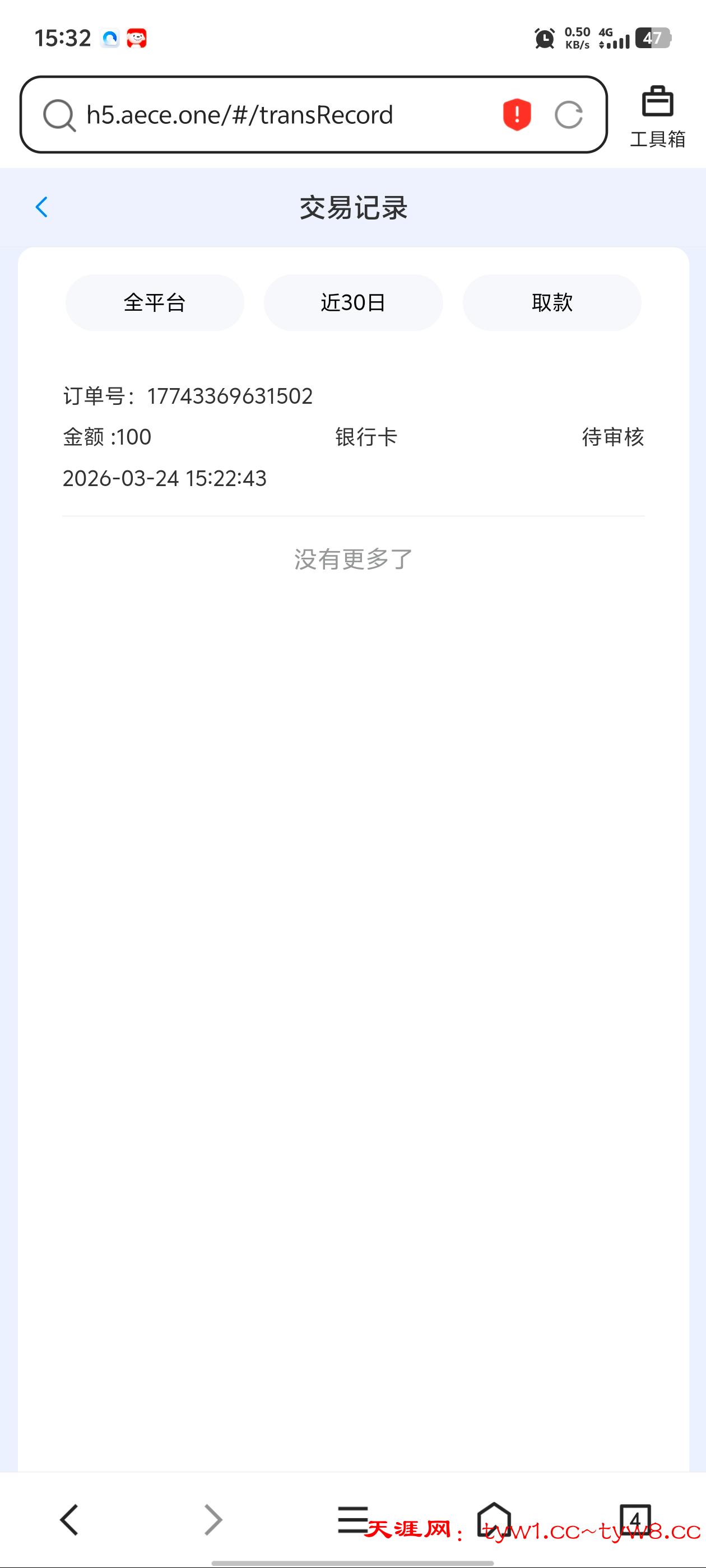This screenshot has width=706, height=1568.
Task: Tap the back chevron on 交易记录 header
Action: pyautogui.click(x=41, y=208)
